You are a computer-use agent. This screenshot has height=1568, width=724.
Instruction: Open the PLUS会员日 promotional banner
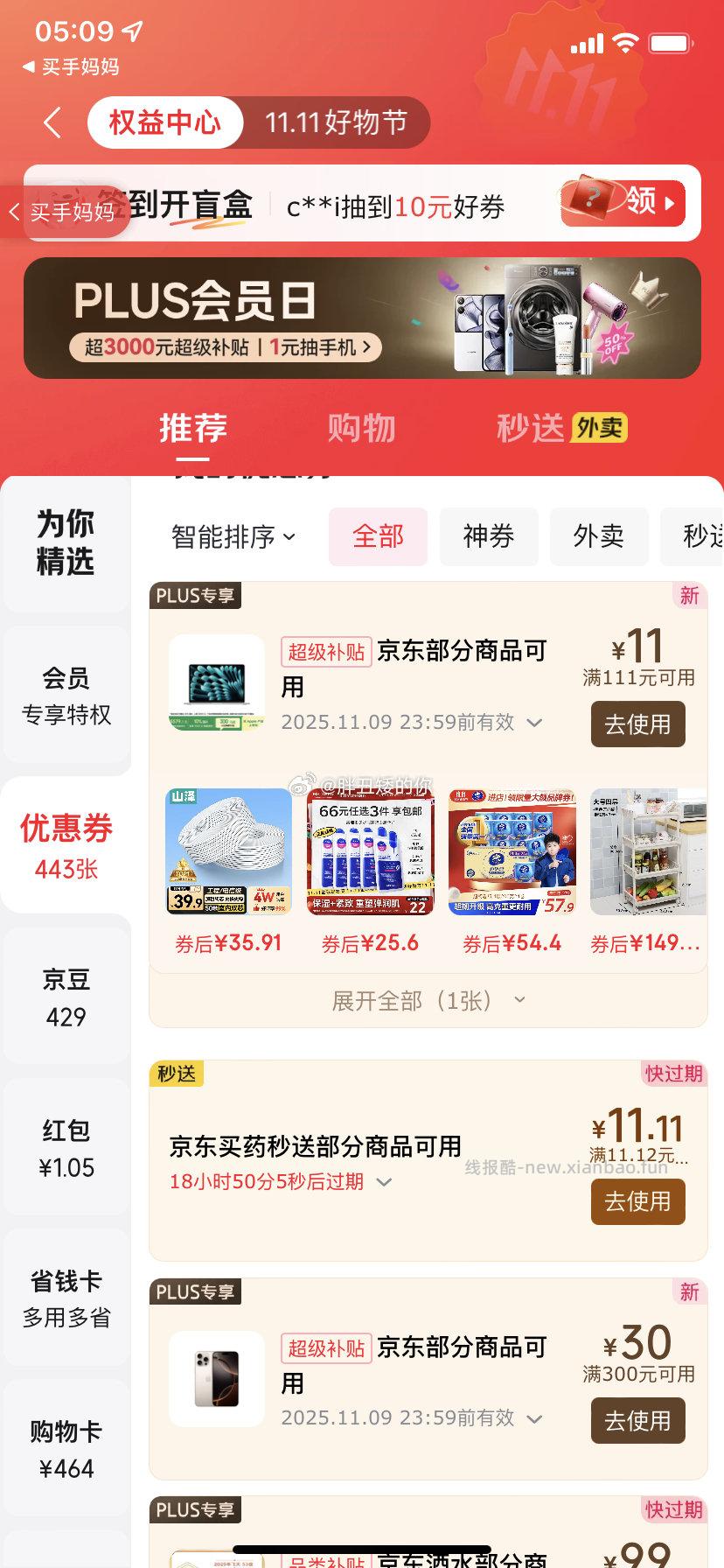pyautogui.click(x=362, y=318)
